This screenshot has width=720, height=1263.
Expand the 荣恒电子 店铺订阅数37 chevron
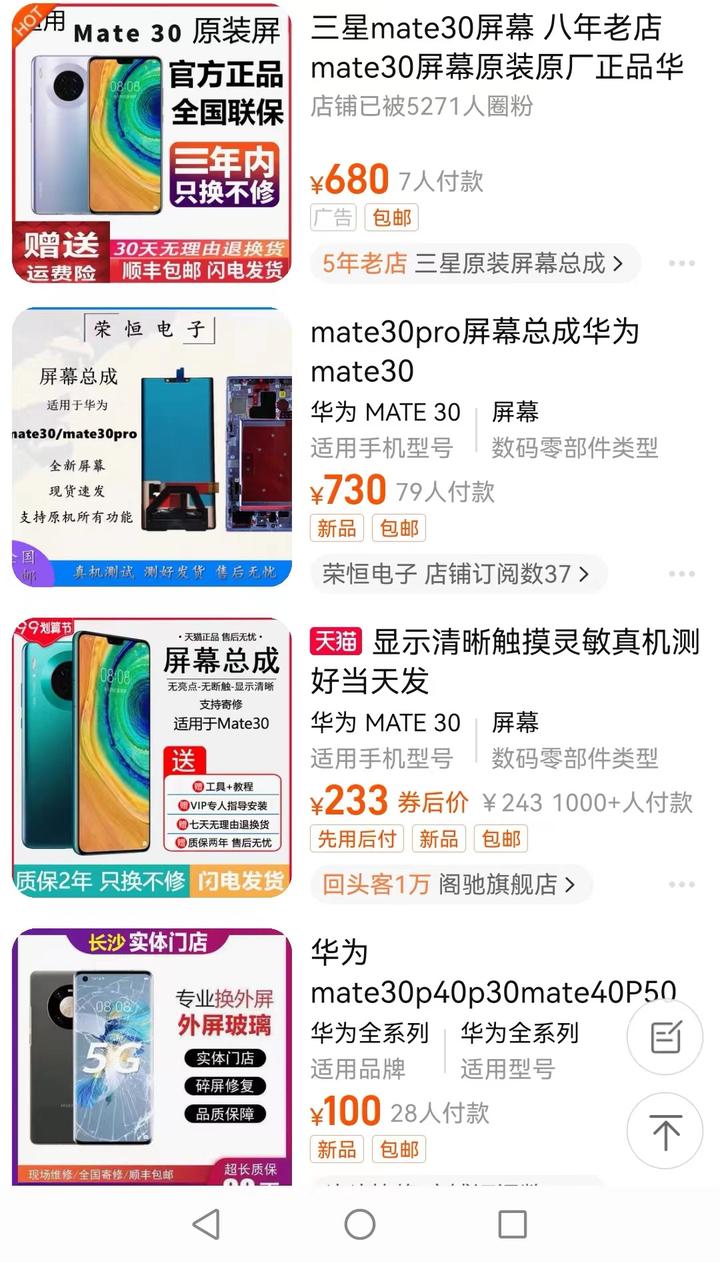tap(583, 573)
